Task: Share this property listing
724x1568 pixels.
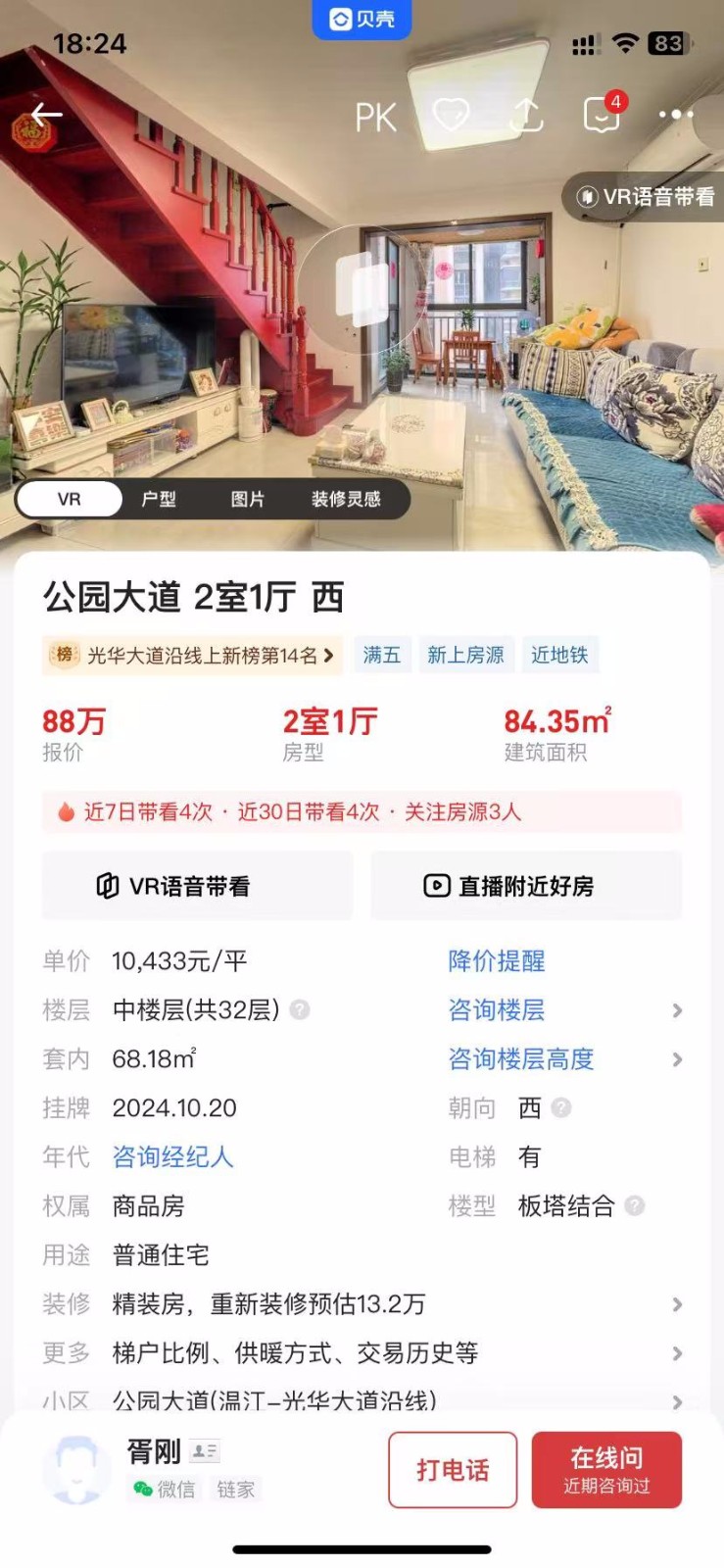Action: tap(526, 115)
